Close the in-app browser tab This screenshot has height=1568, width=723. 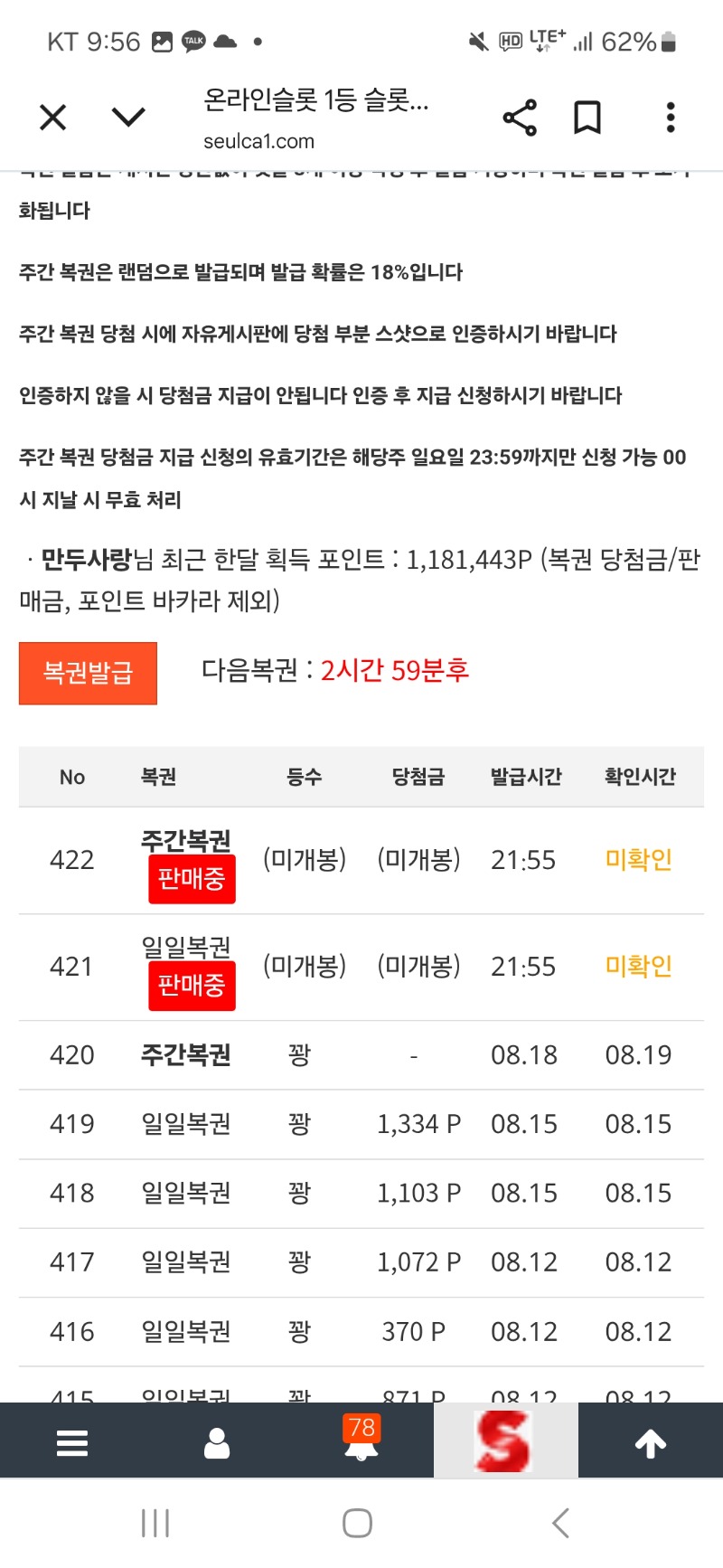[x=53, y=118]
